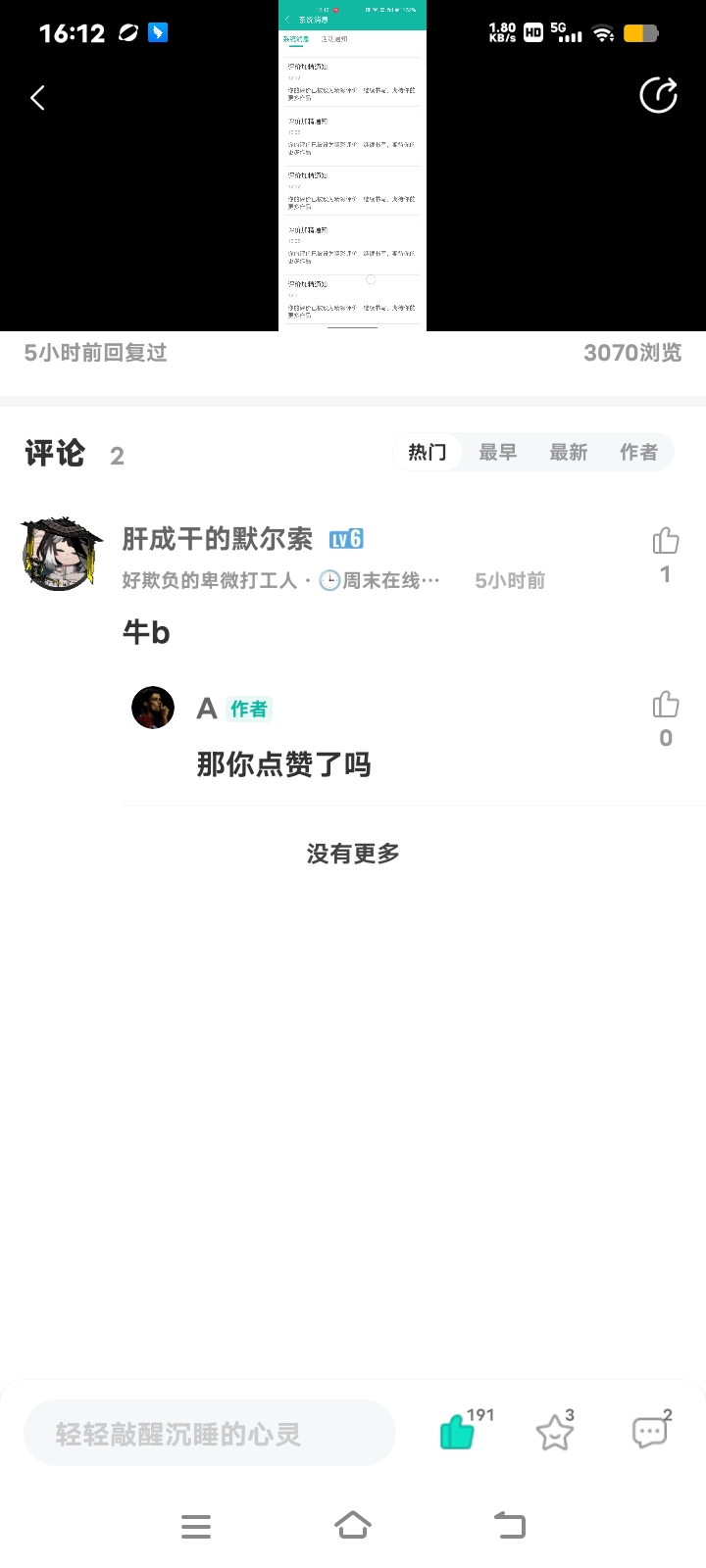
Task: Open 肝成干的默尔索's profile by tapping username
Action: point(218,539)
